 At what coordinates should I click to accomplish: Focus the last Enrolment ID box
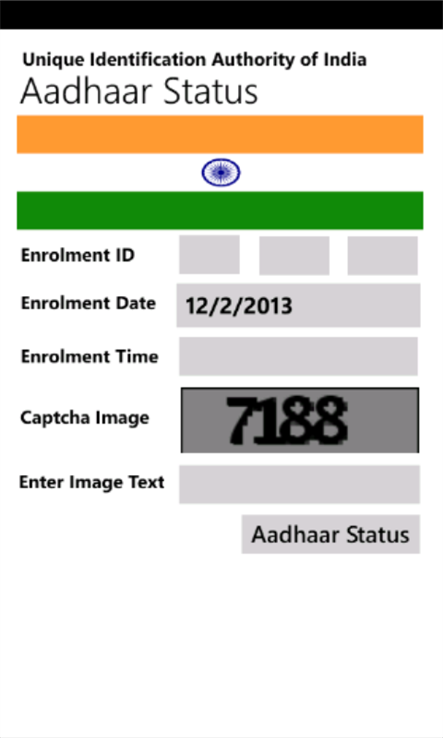click(382, 255)
